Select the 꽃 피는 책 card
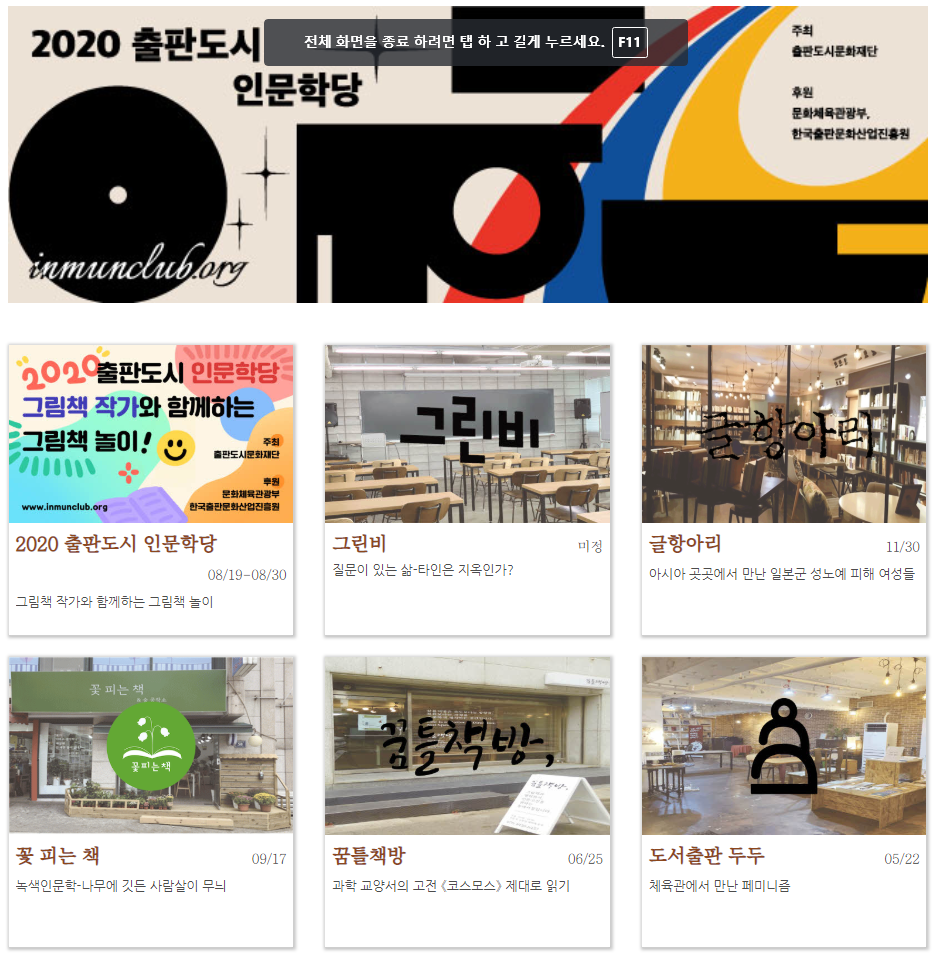 click(x=151, y=801)
